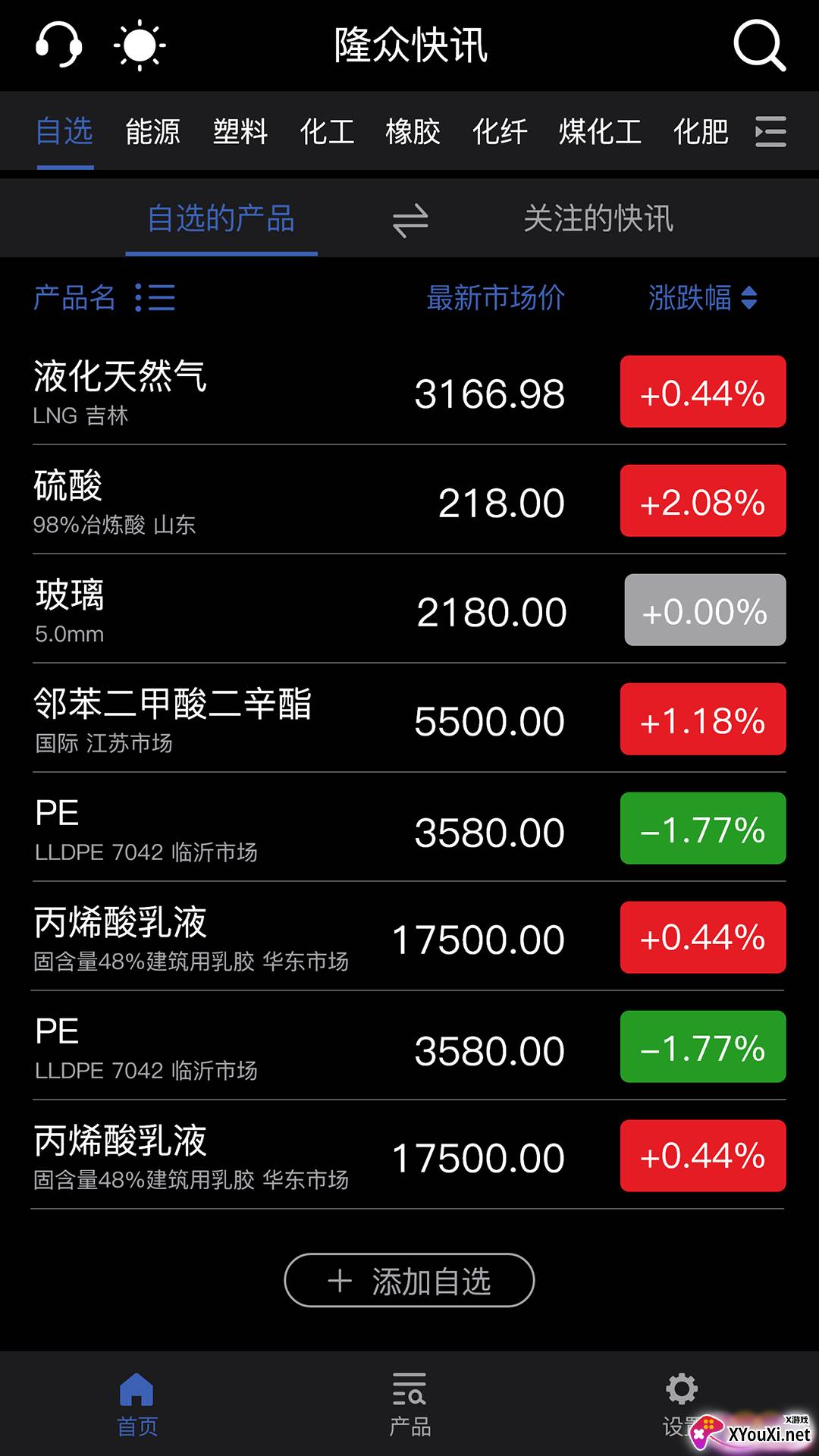819x1456 pixels.
Task: Open 液化天然气 LNG 吉林 details
Action: pos(303,392)
